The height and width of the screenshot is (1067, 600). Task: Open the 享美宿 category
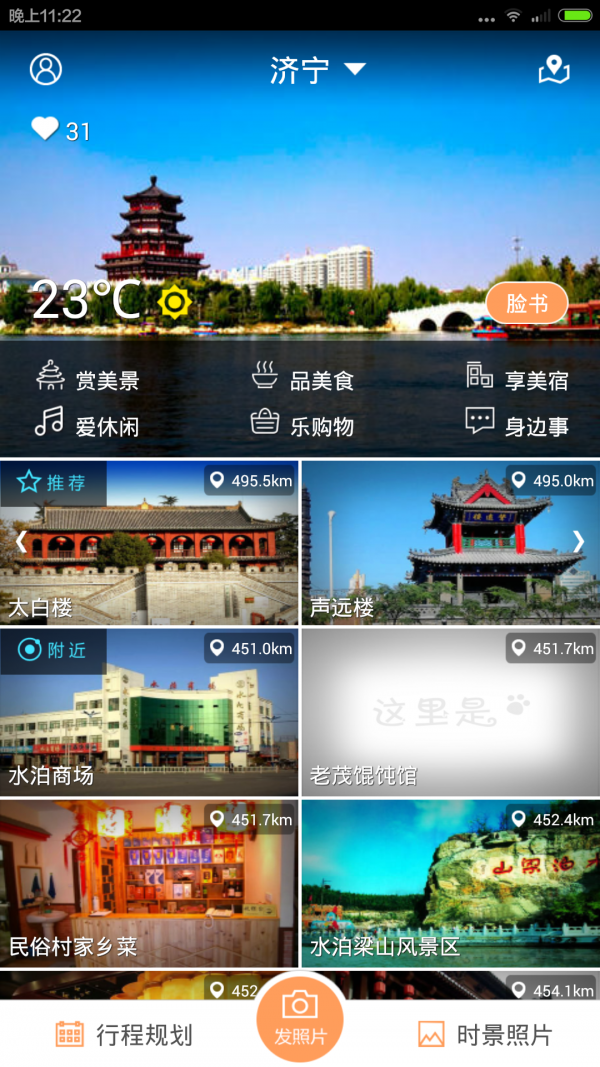point(517,378)
